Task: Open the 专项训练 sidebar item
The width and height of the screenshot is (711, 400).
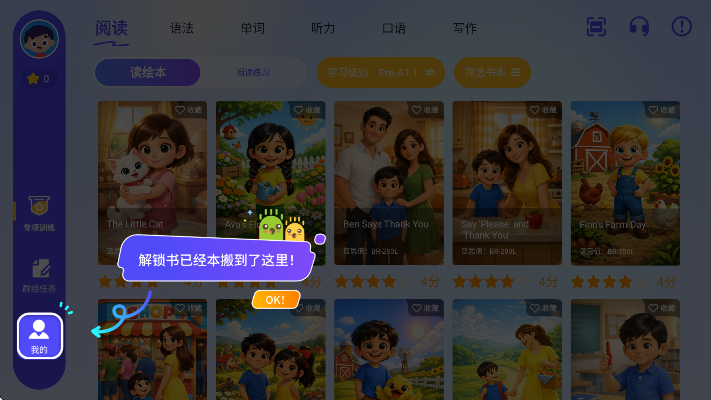Action: [x=40, y=213]
